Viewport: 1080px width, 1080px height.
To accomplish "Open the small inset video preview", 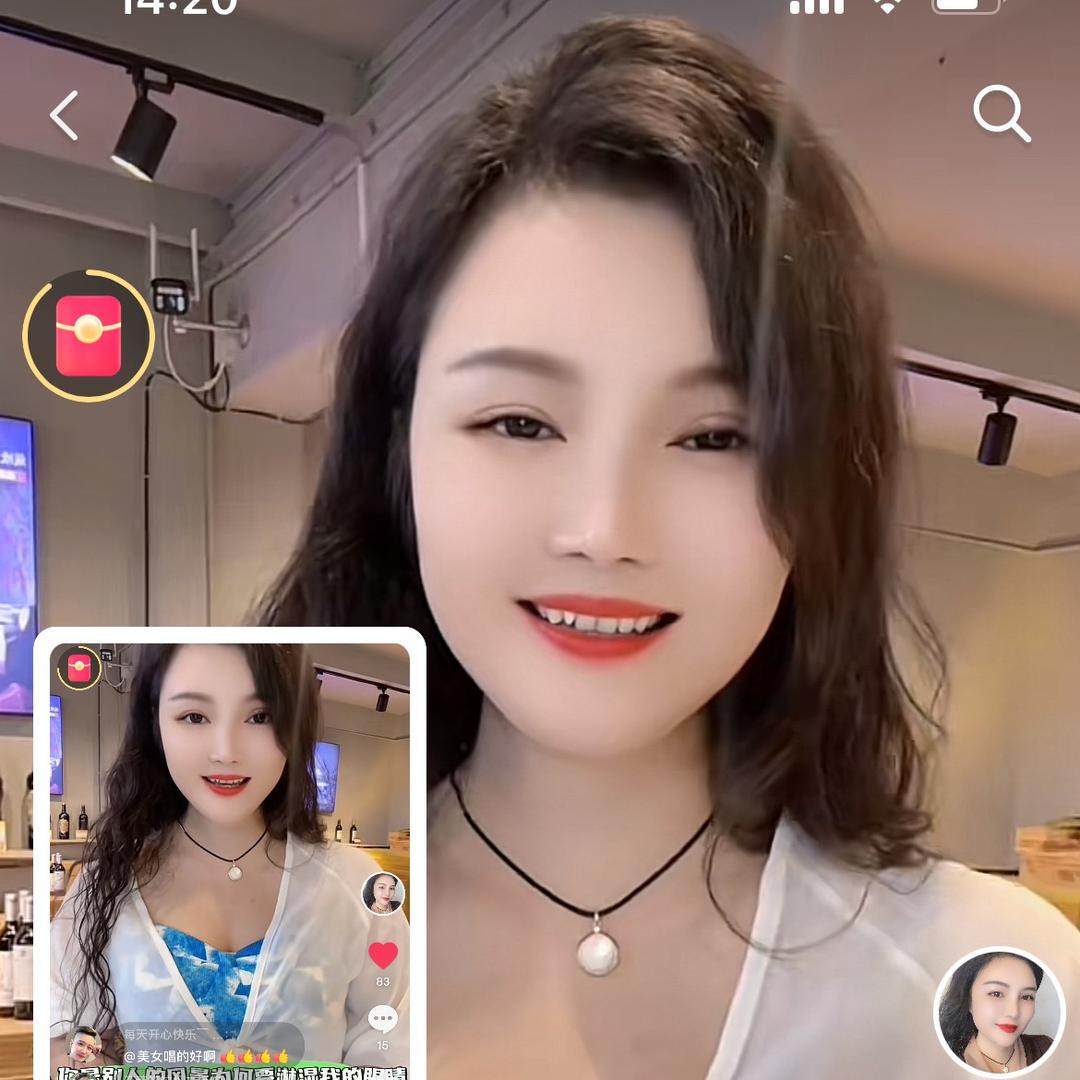I will pyautogui.click(x=230, y=850).
